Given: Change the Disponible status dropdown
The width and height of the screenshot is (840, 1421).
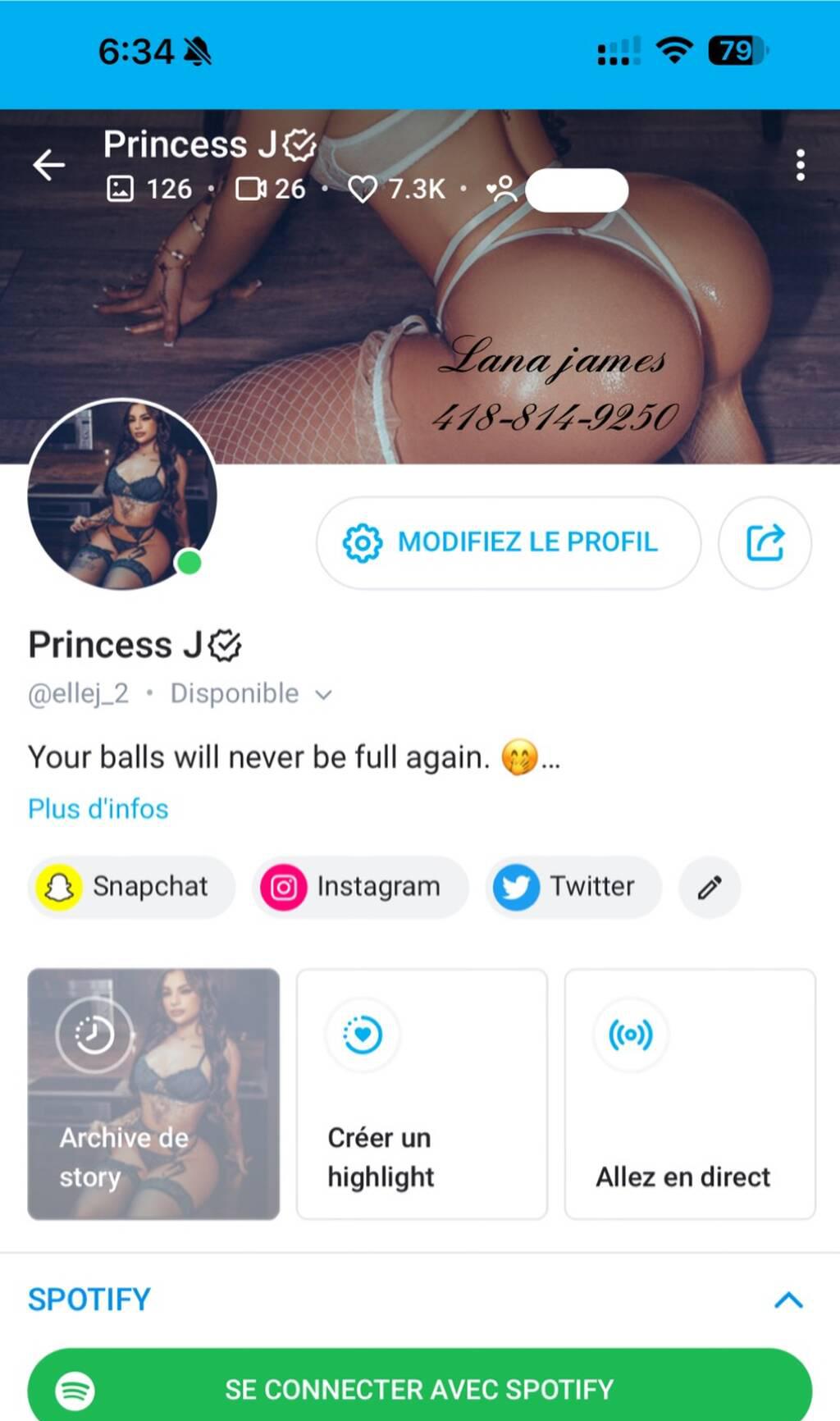Looking at the screenshot, I should (250, 694).
